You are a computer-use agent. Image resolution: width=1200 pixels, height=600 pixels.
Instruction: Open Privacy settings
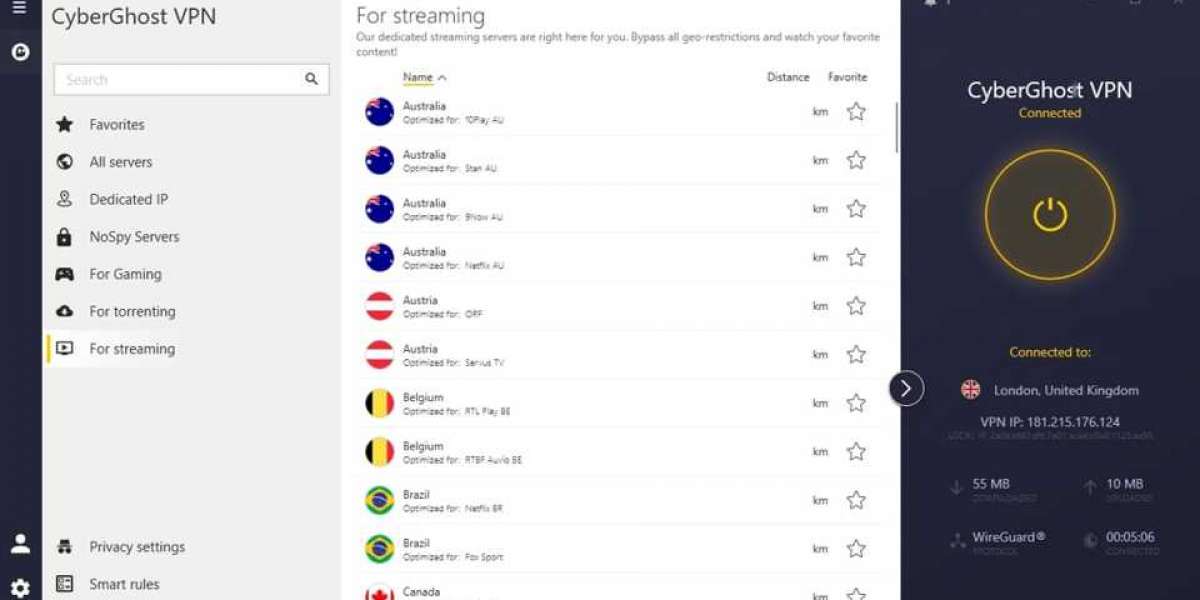tap(137, 547)
